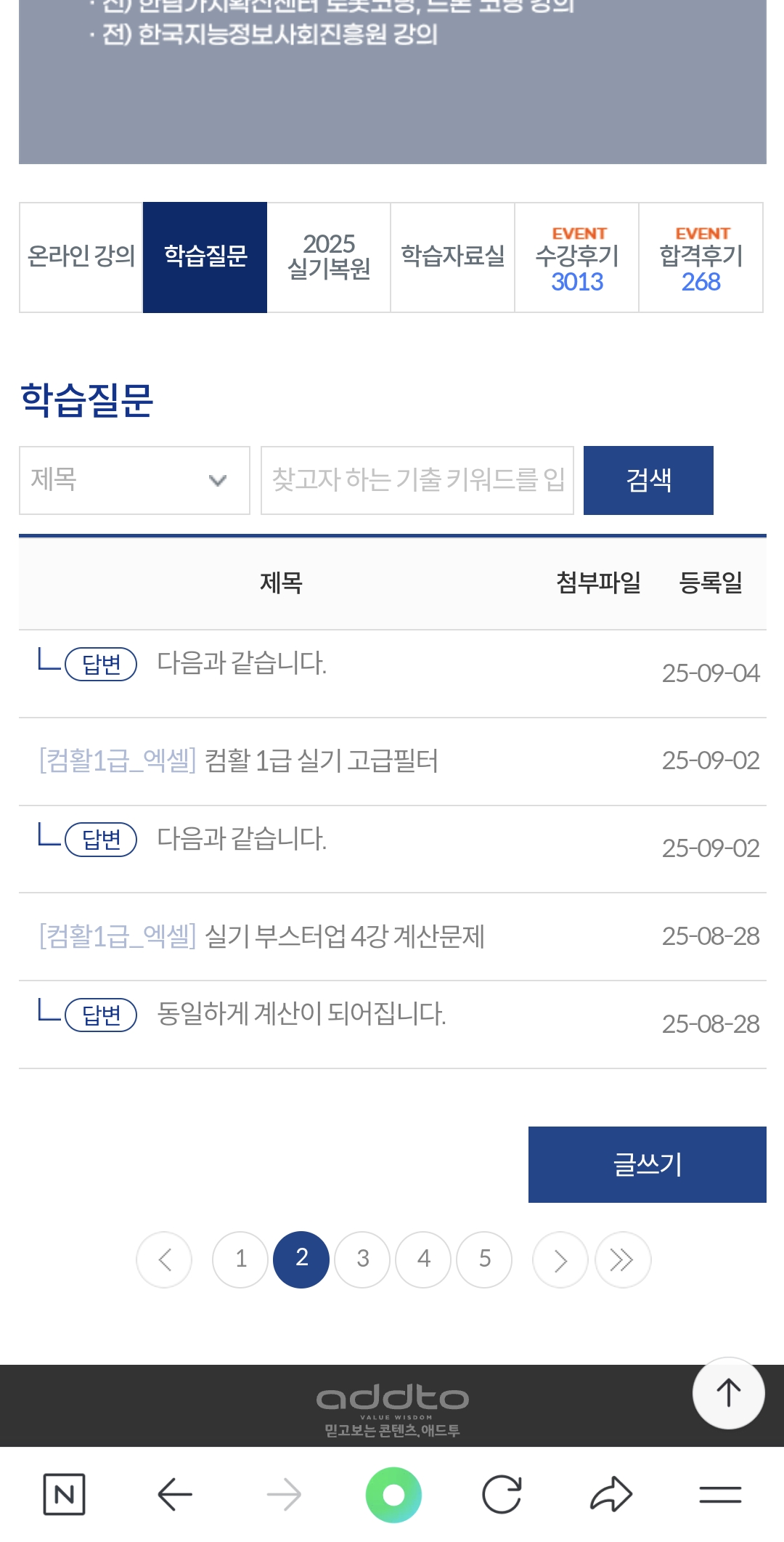
Task: Switch to the 온라인 강의 tab
Action: coord(81,257)
